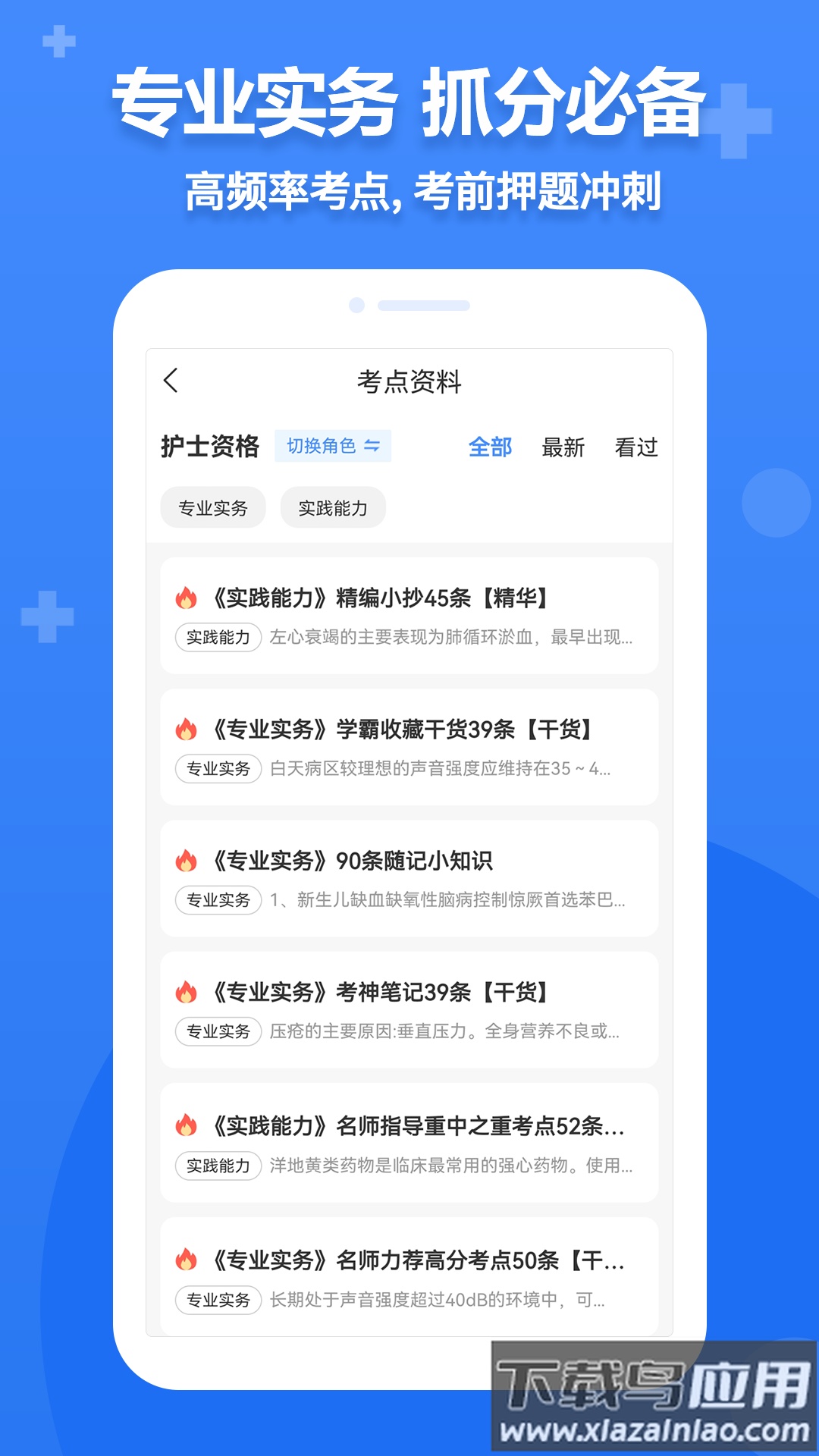
Task: Select the 实践能力 tag on the first card
Action: pos(218,637)
